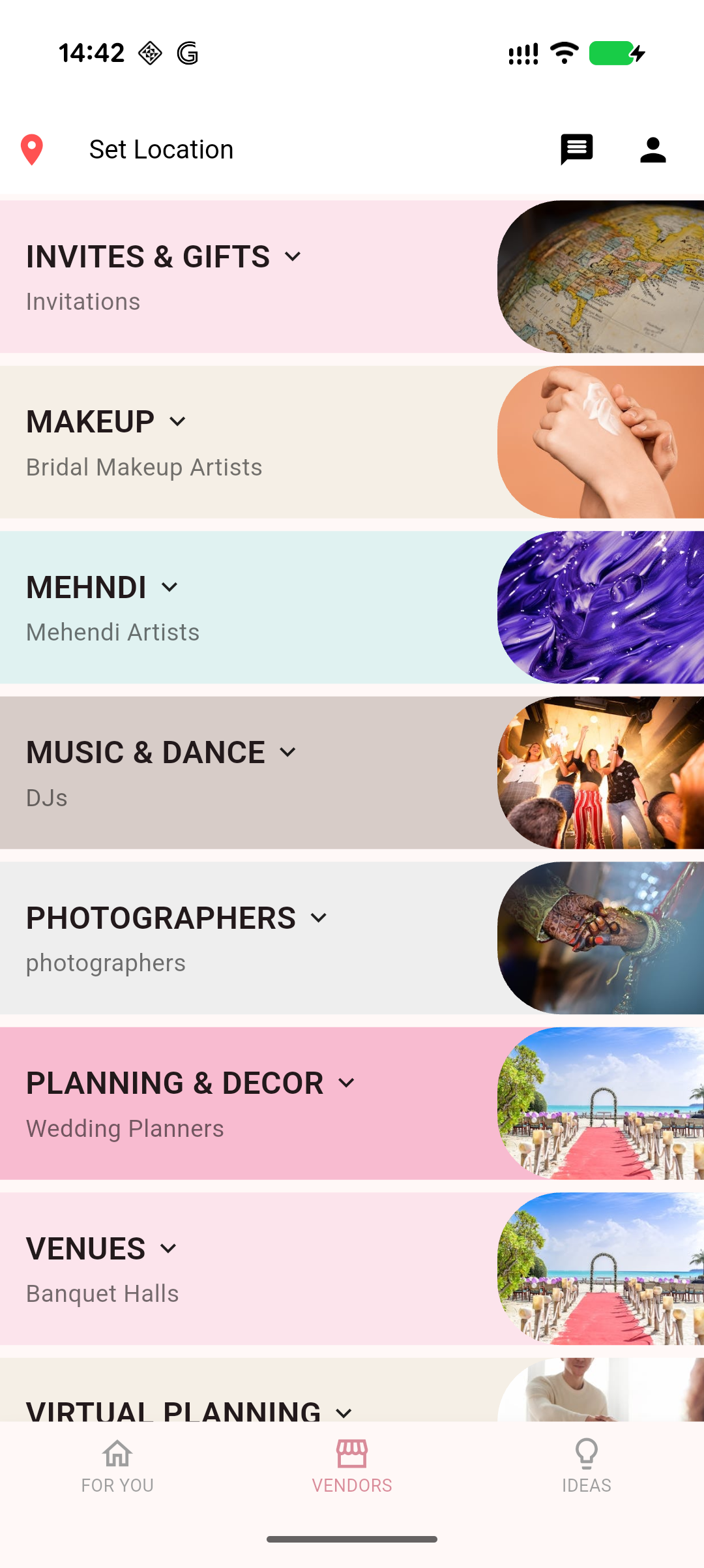Image resolution: width=704 pixels, height=1568 pixels.
Task: Expand the Makeup category
Action: (177, 422)
